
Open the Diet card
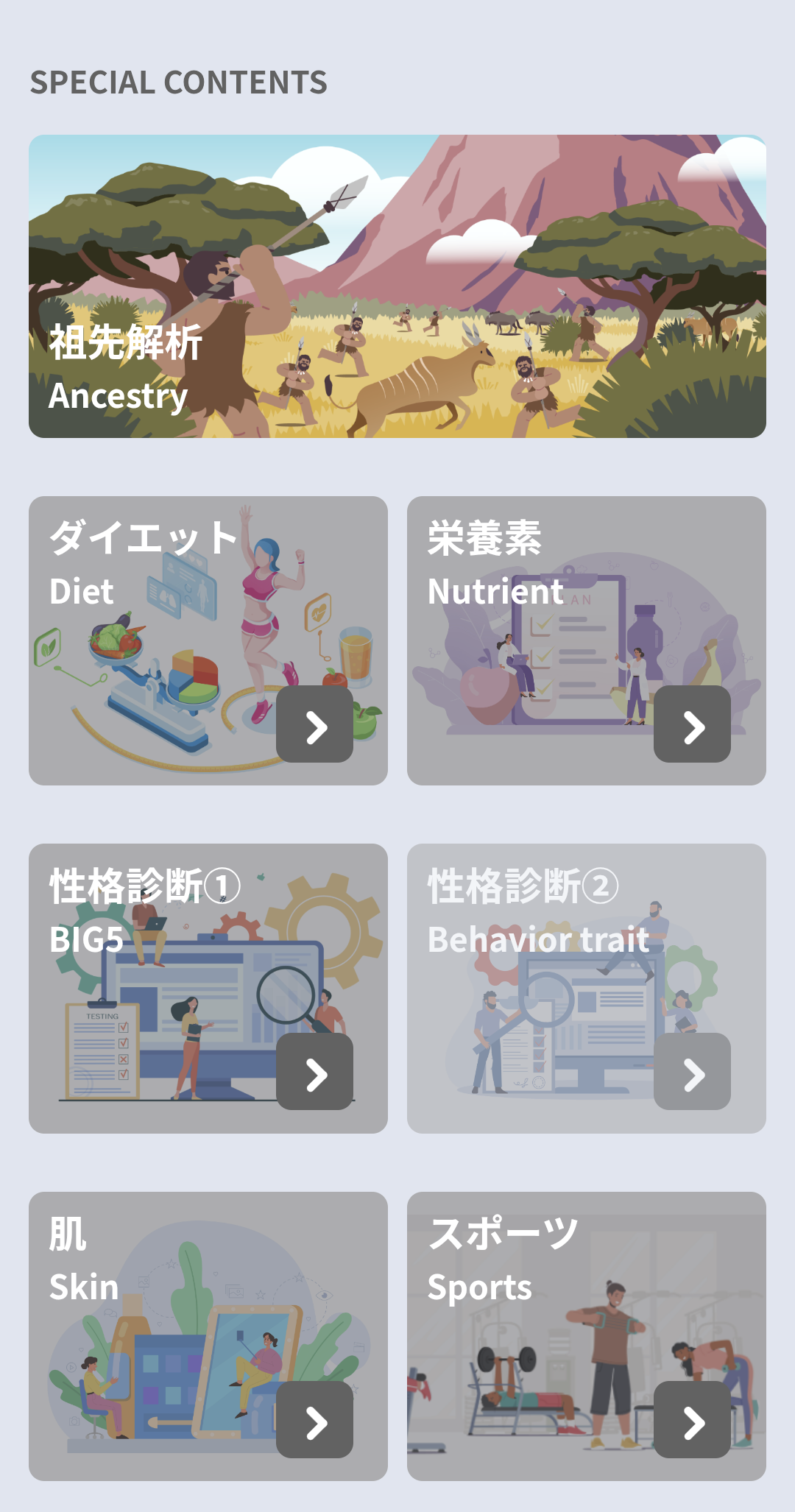point(208,640)
